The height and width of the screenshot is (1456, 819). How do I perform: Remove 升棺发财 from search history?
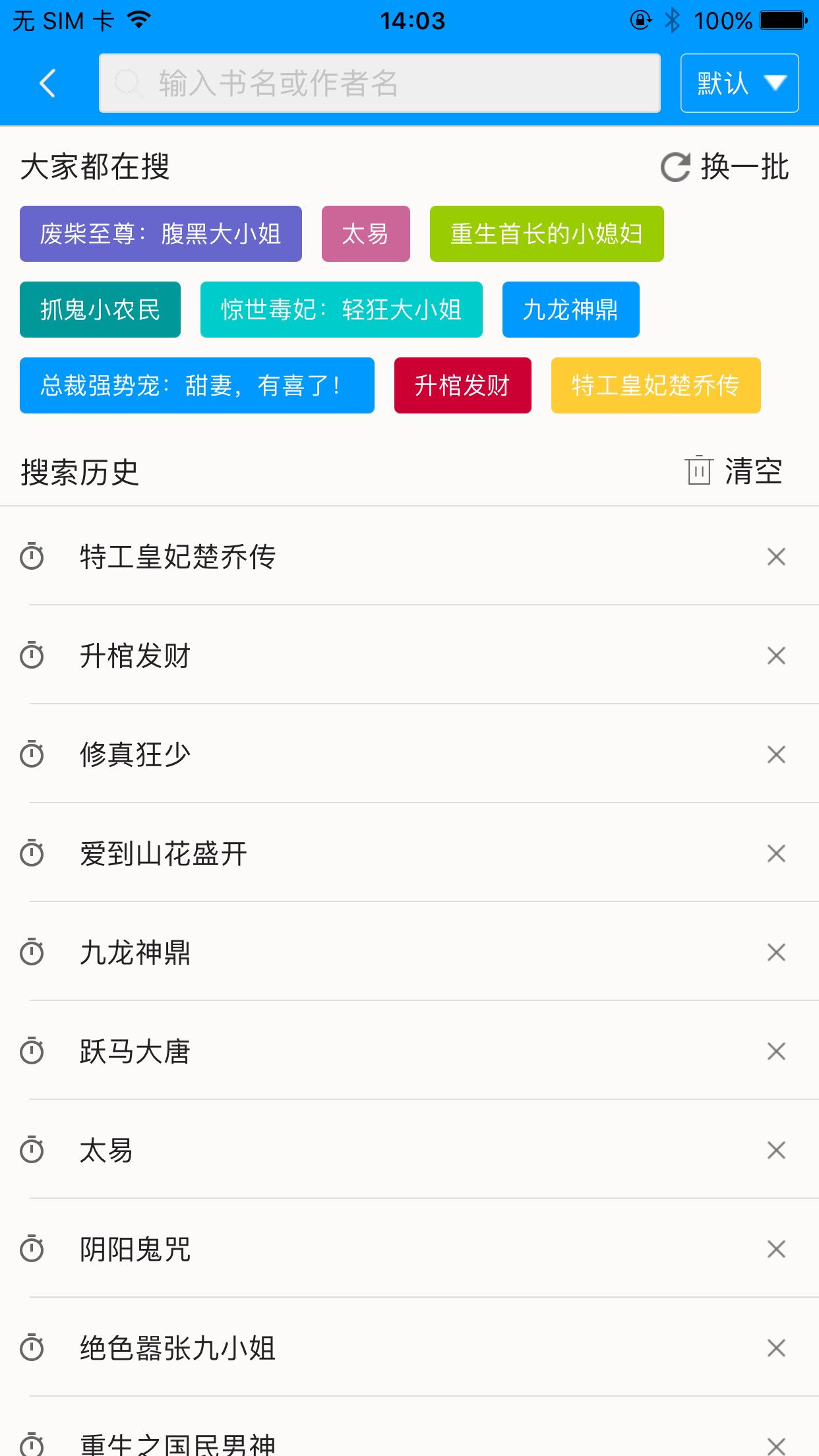[776, 655]
